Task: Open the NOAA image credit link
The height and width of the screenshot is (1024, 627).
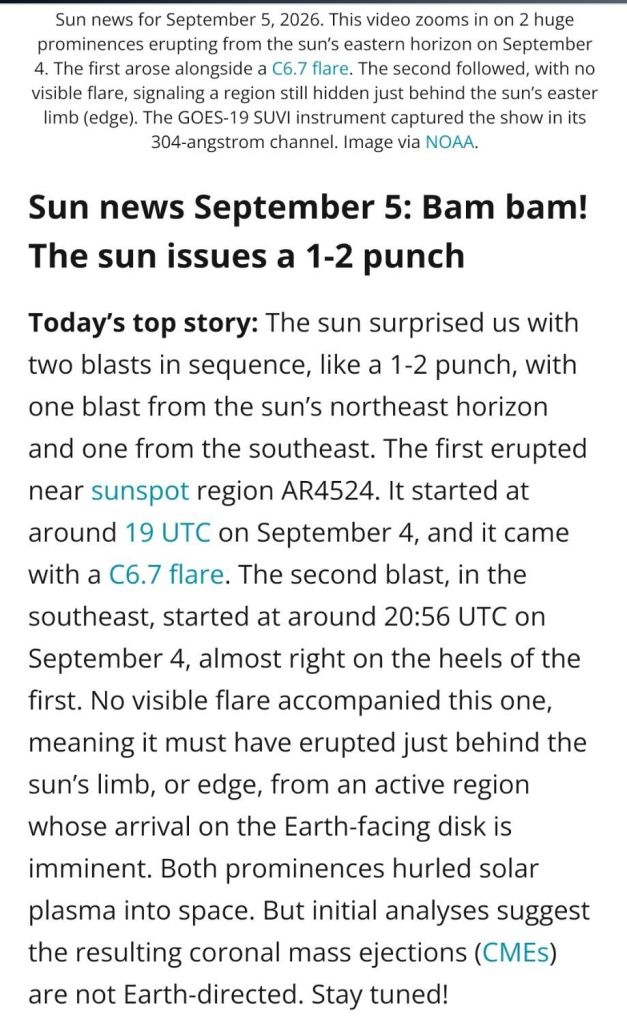Action: coord(450,142)
